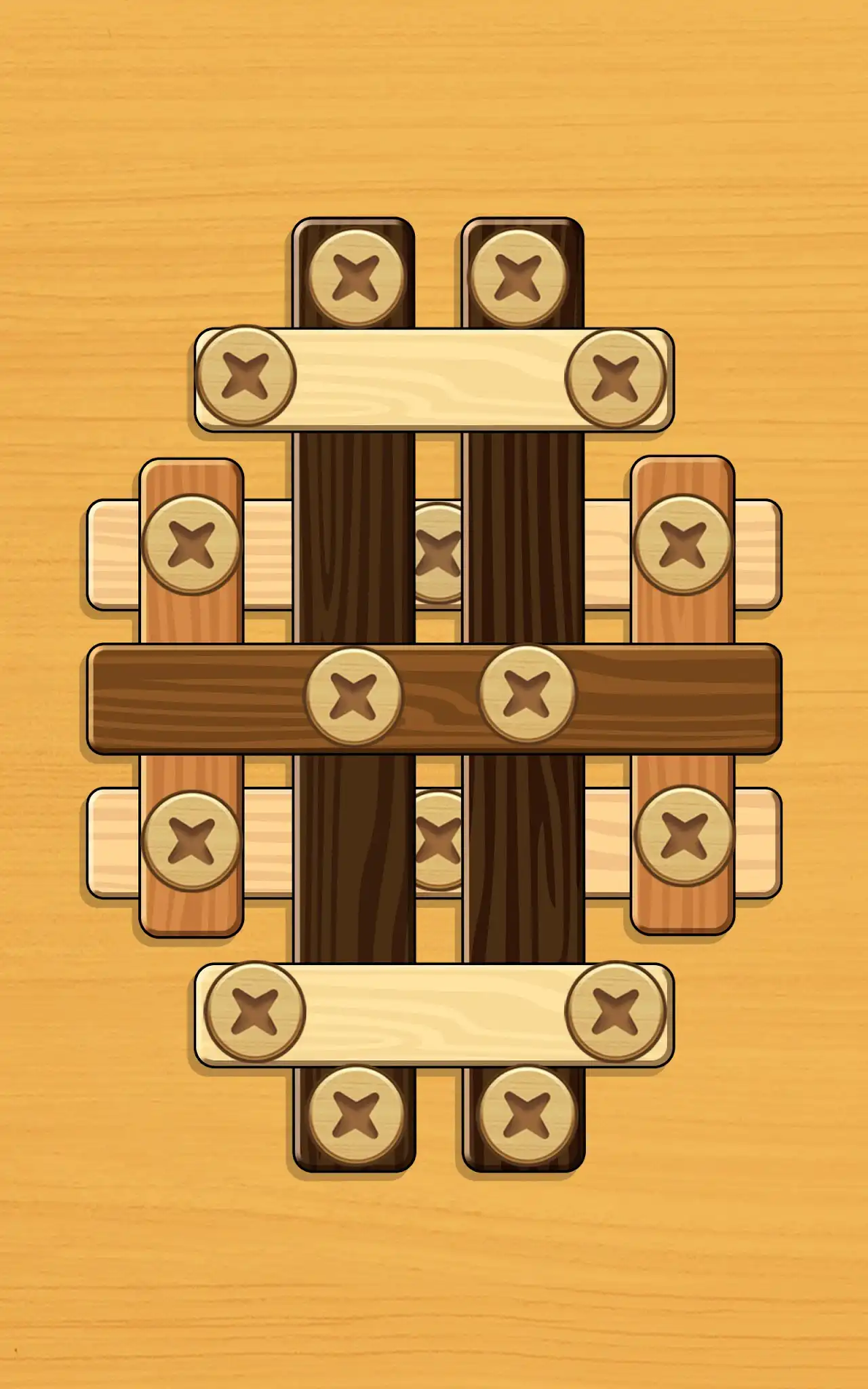Unscrew the top screw on left dark plank
Screen dimensions: 868x1389
tap(356, 278)
